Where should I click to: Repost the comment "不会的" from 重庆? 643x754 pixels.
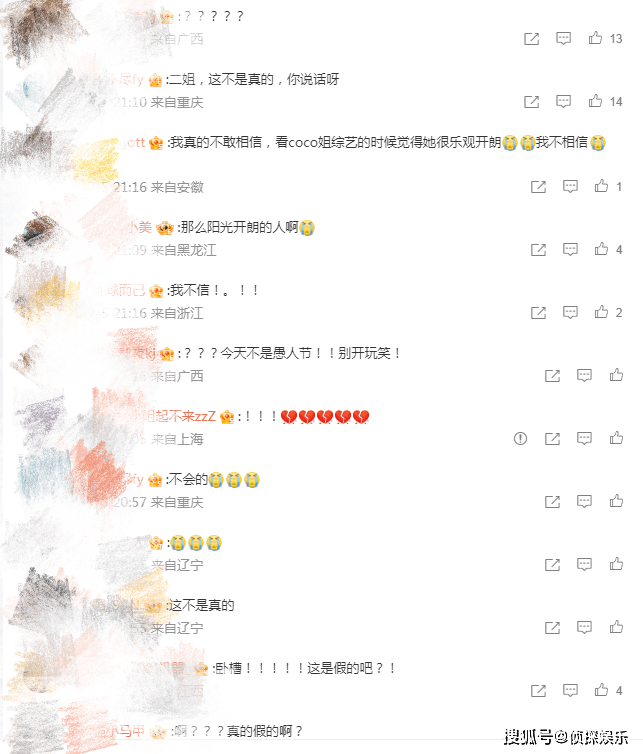[552, 501]
